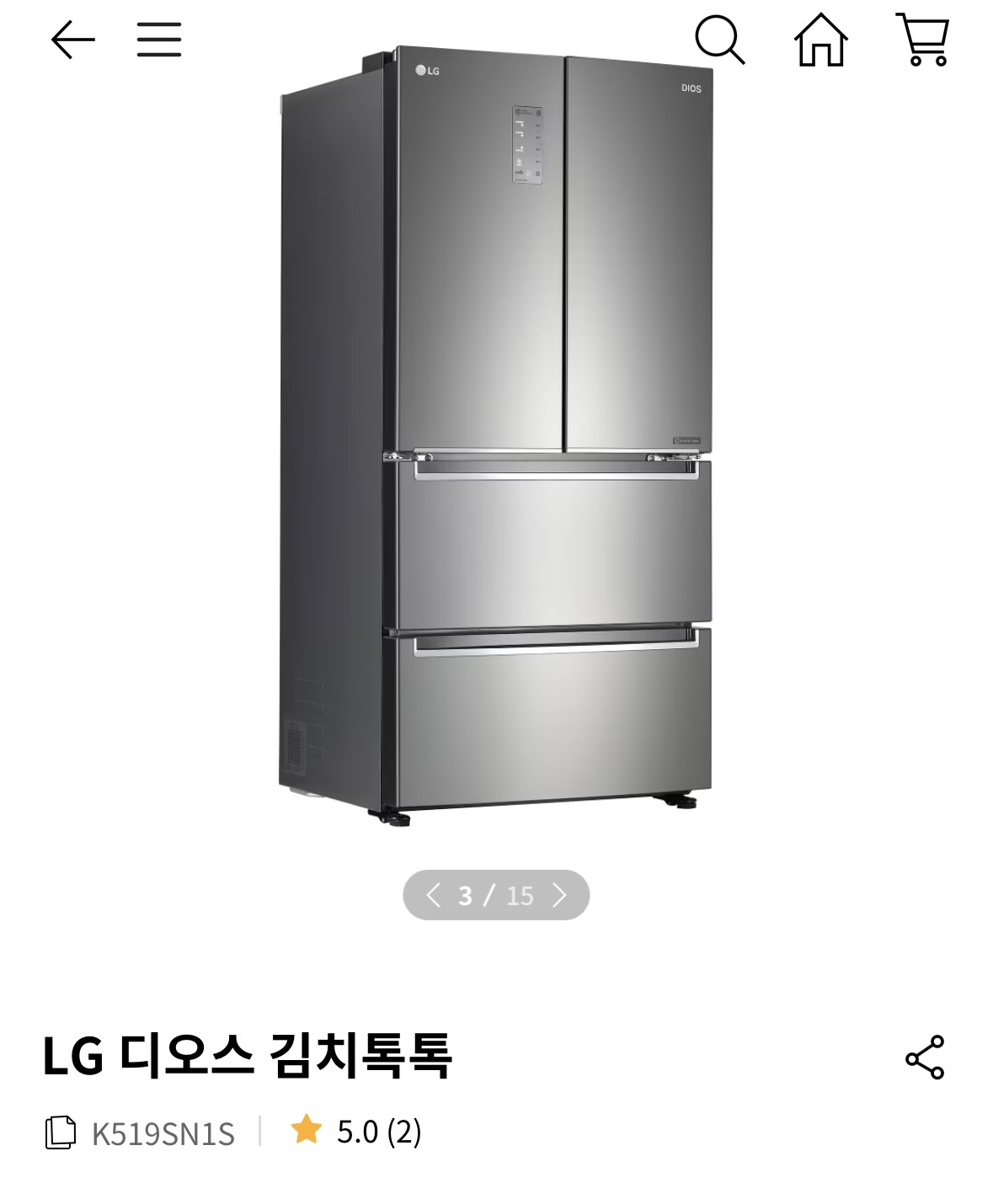This screenshot has height=1204, width=993.
Task: Open the search icon
Action: (719, 40)
